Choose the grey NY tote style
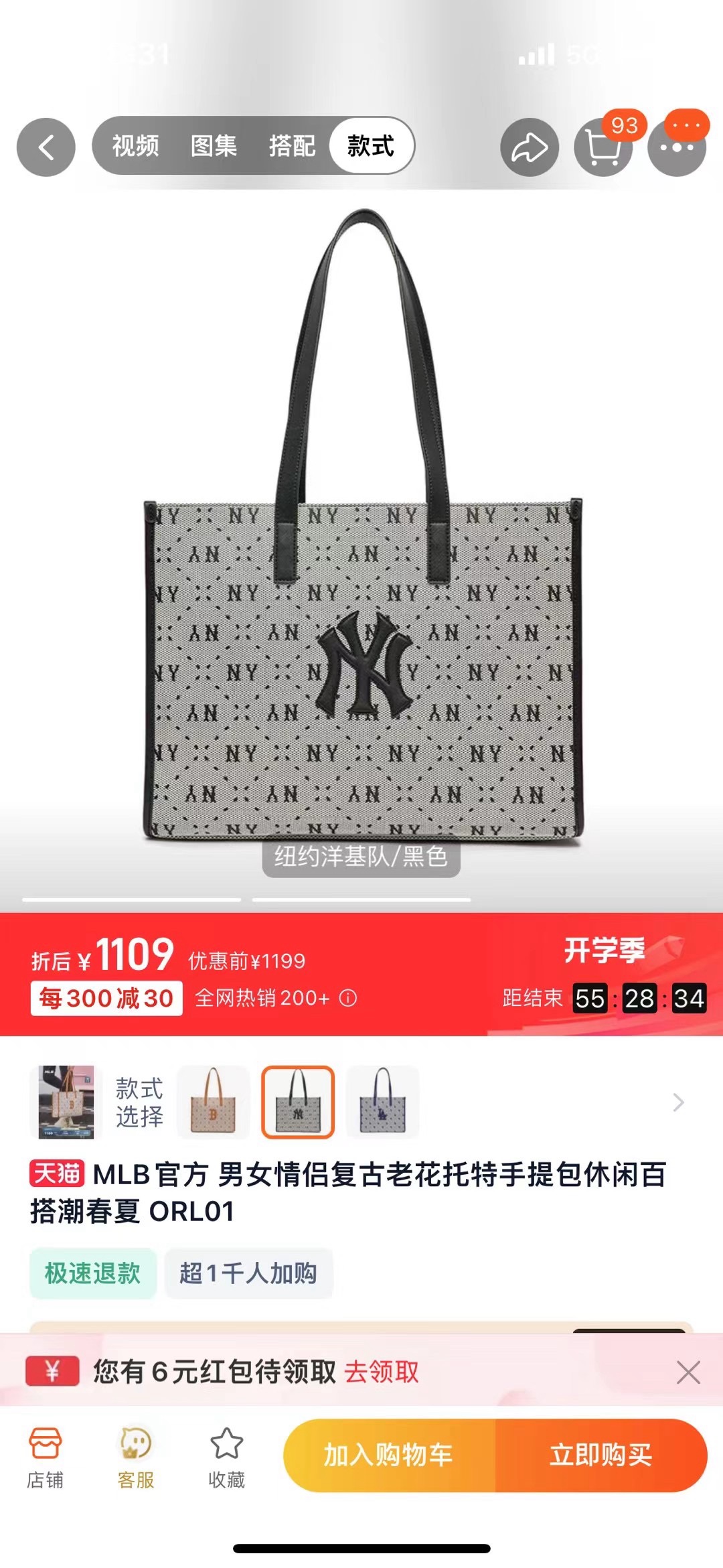Screen dimensions: 723x1568 pos(298,1102)
